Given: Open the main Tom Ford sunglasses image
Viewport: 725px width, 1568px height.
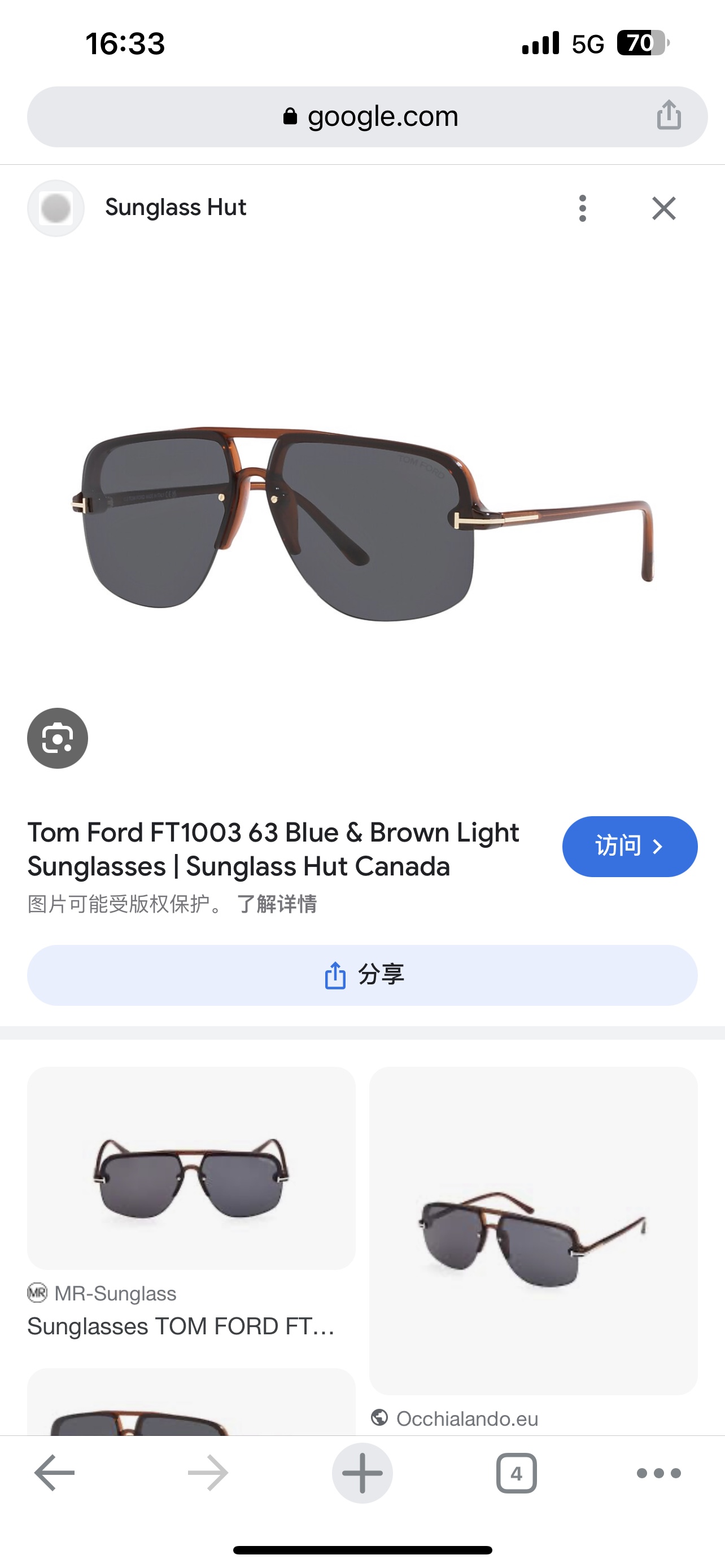Looking at the screenshot, I should pos(363,523).
